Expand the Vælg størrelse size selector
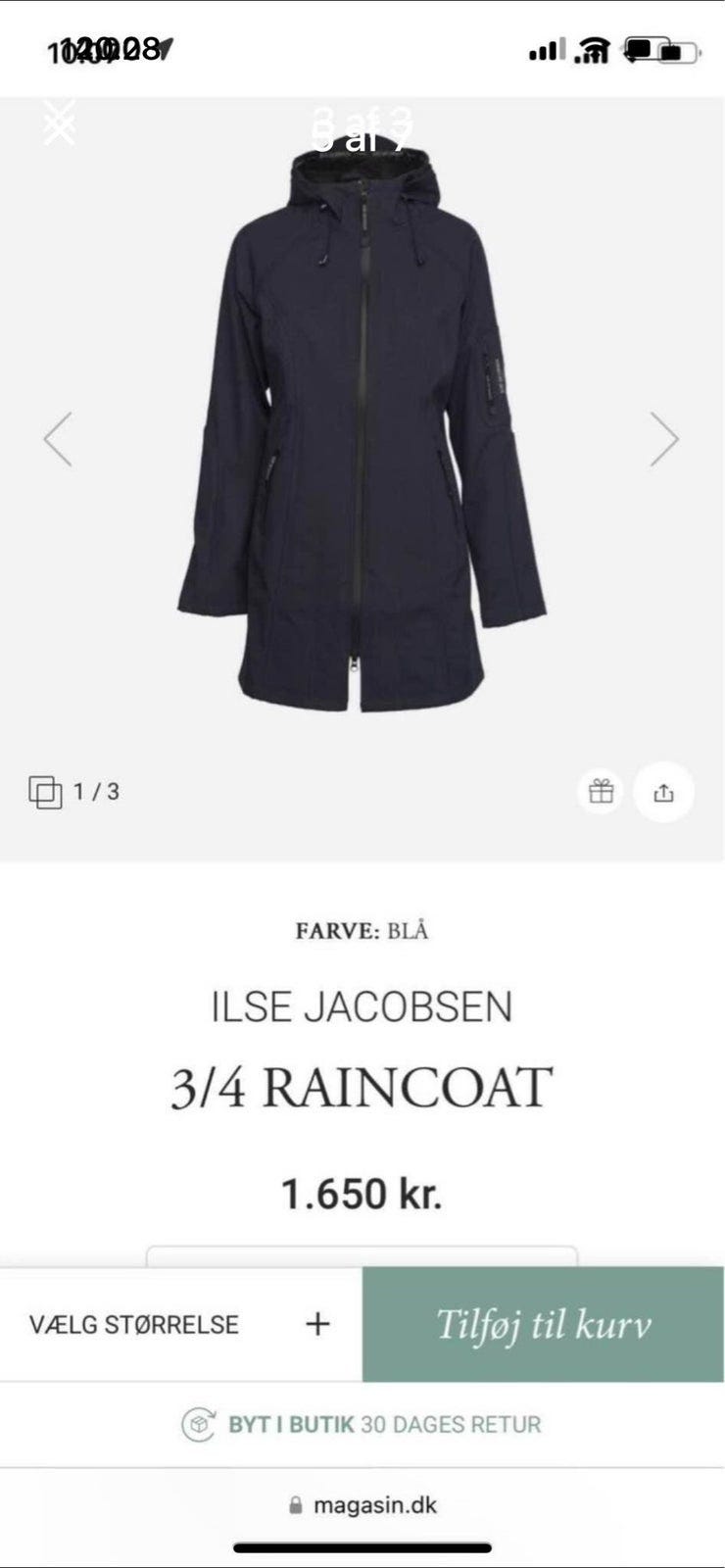725x1568 pixels. (180, 1324)
